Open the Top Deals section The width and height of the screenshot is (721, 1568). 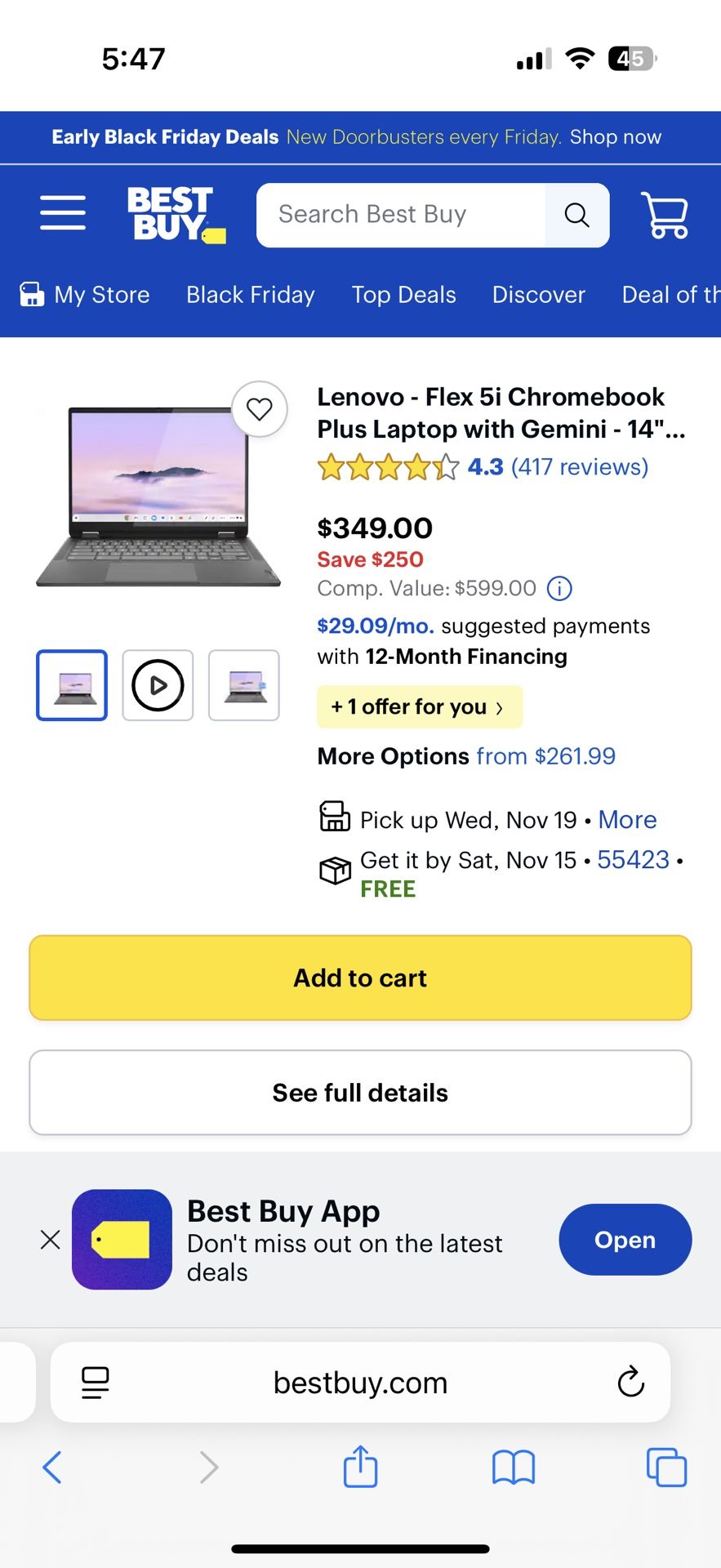[403, 294]
